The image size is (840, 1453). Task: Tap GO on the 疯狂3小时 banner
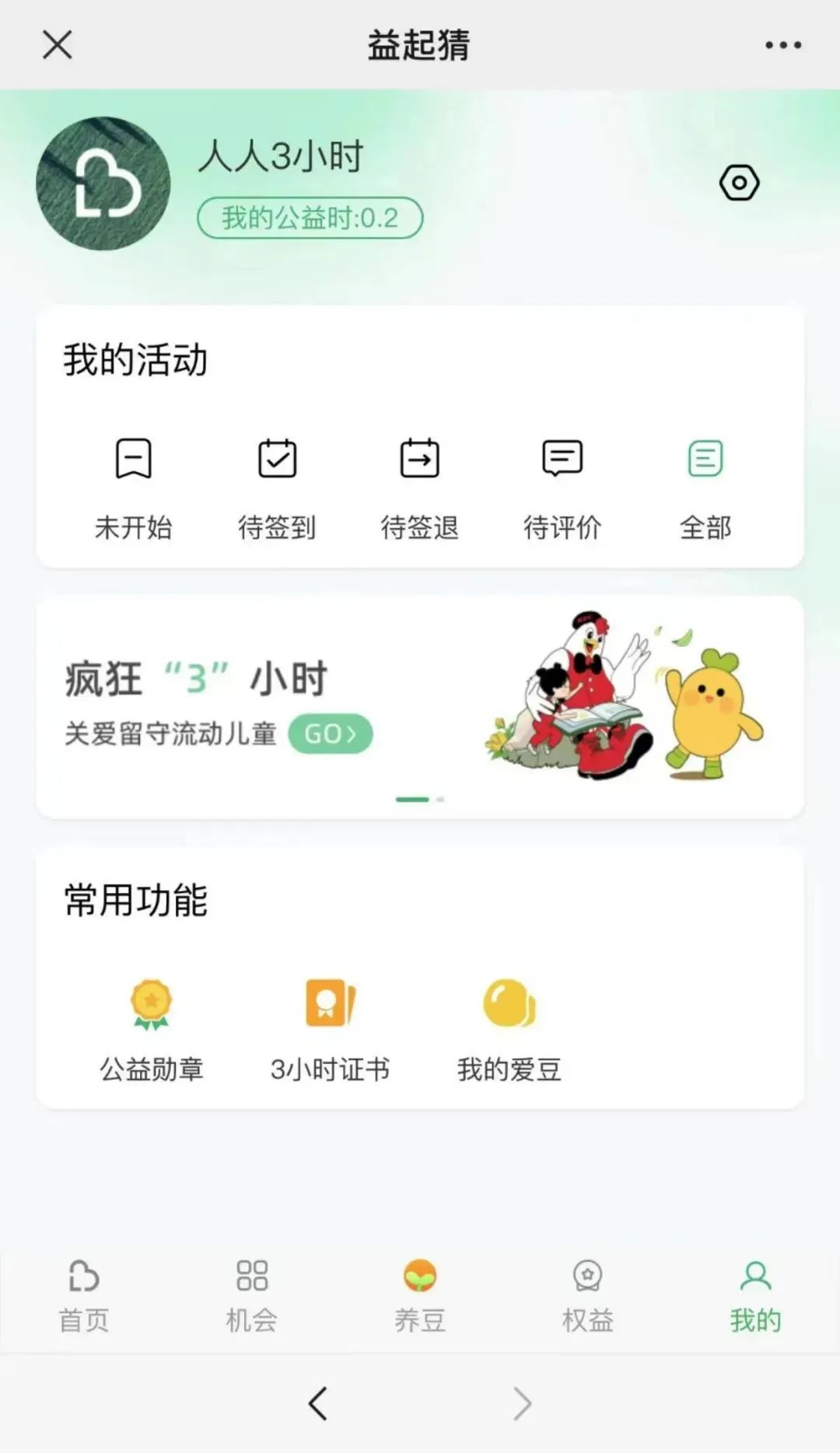[331, 734]
